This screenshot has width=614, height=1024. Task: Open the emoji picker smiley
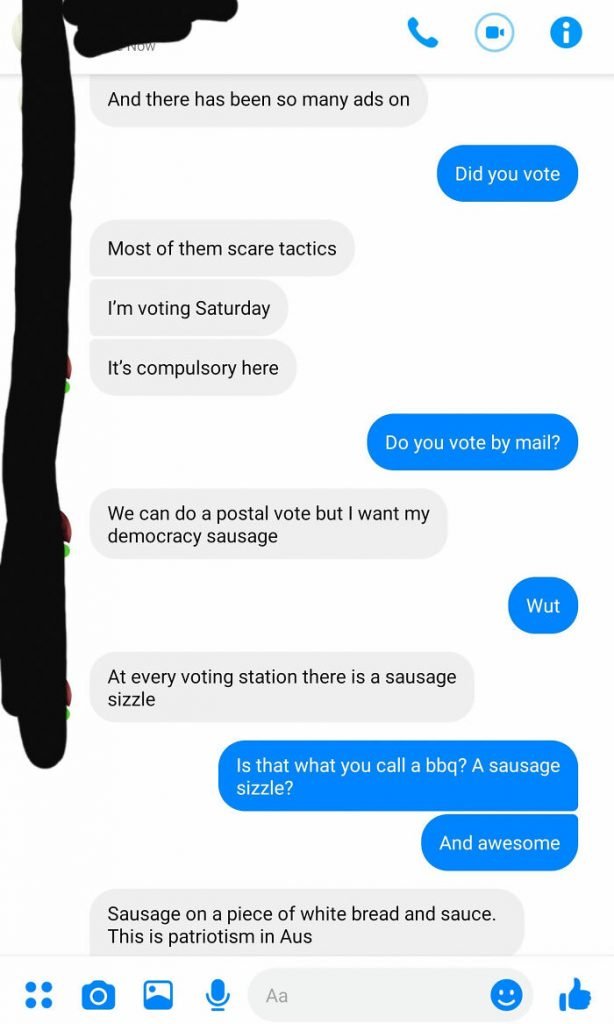point(506,994)
